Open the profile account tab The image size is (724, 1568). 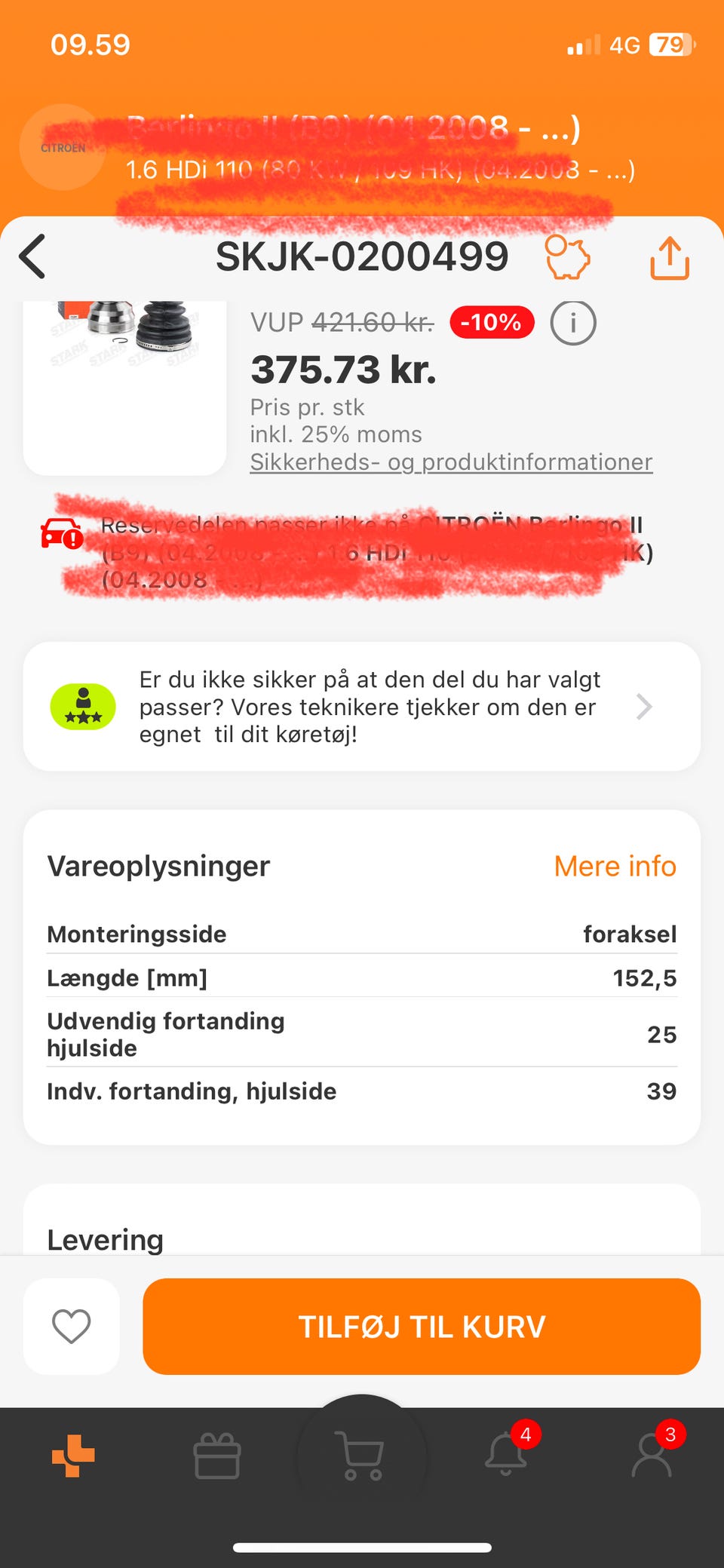(652, 1454)
